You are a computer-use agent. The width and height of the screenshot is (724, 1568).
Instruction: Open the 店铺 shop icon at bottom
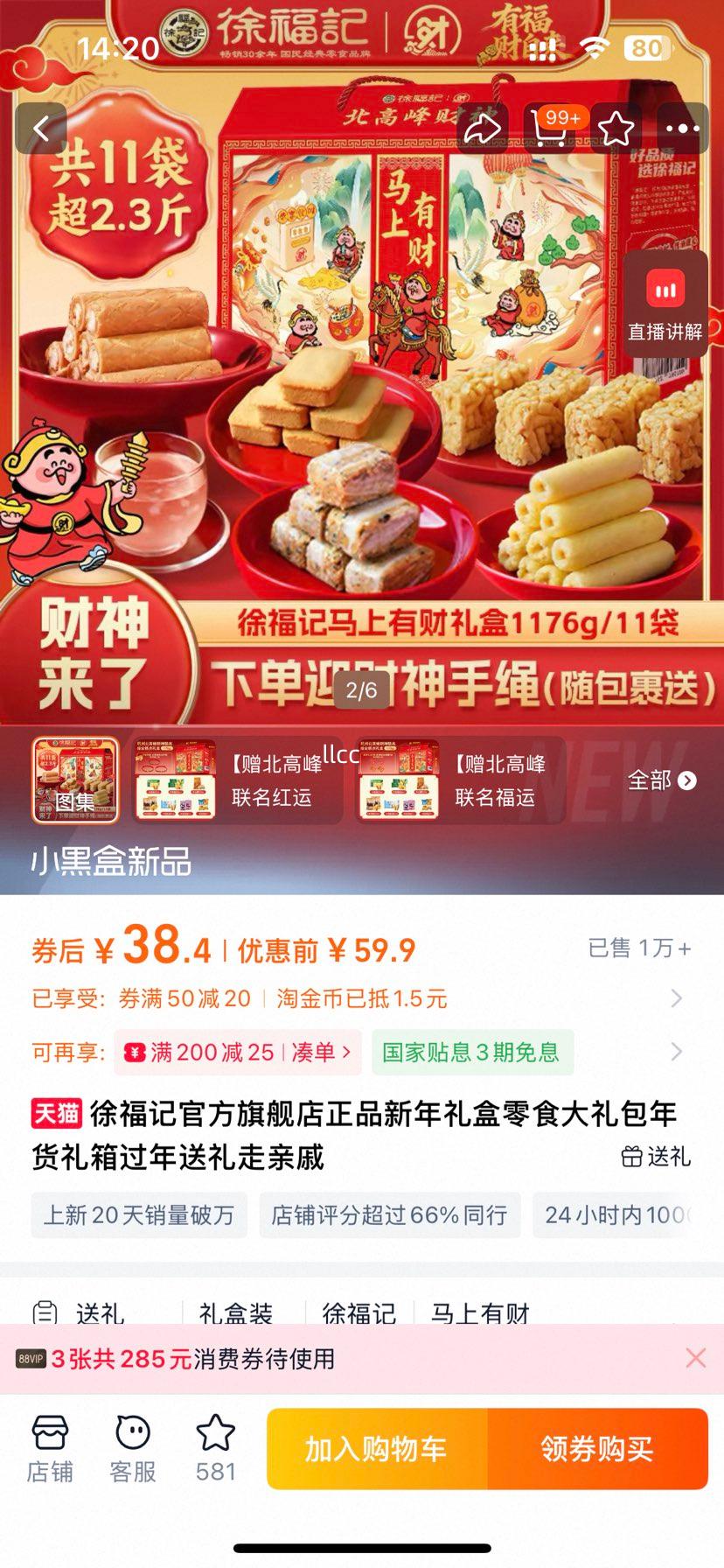(x=50, y=1448)
